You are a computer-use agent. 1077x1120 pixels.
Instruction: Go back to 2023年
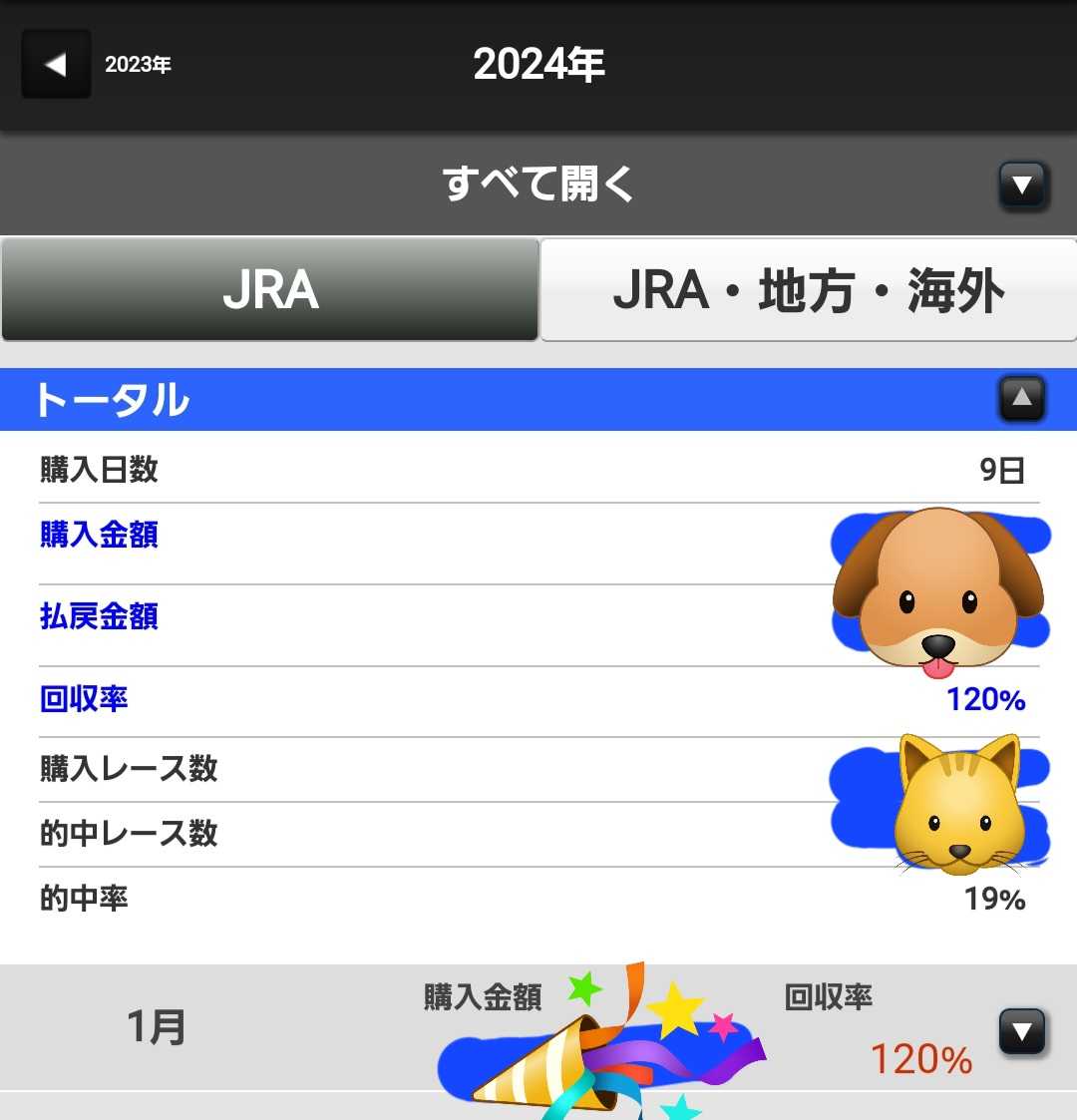57,65
